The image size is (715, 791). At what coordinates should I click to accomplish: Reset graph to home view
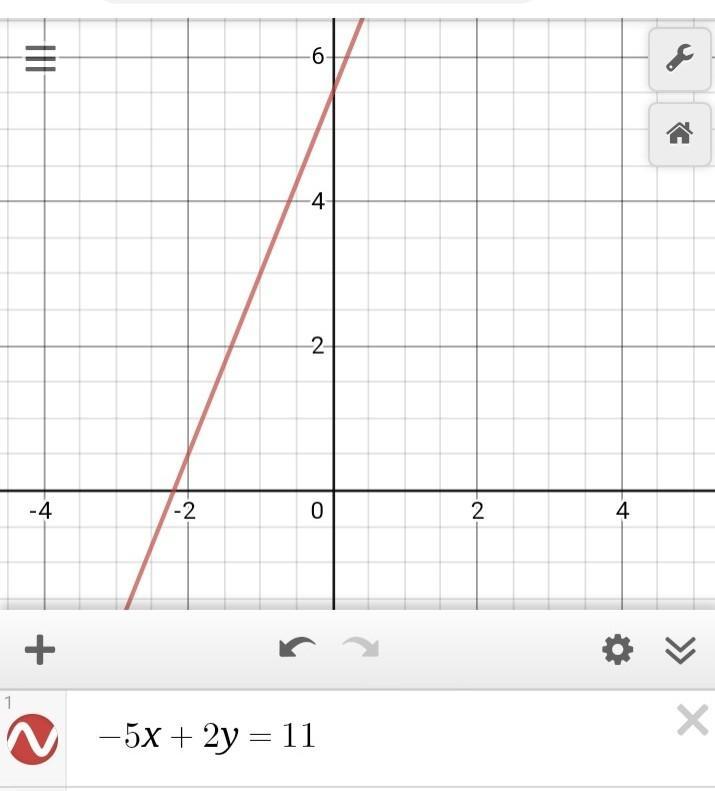click(x=680, y=132)
